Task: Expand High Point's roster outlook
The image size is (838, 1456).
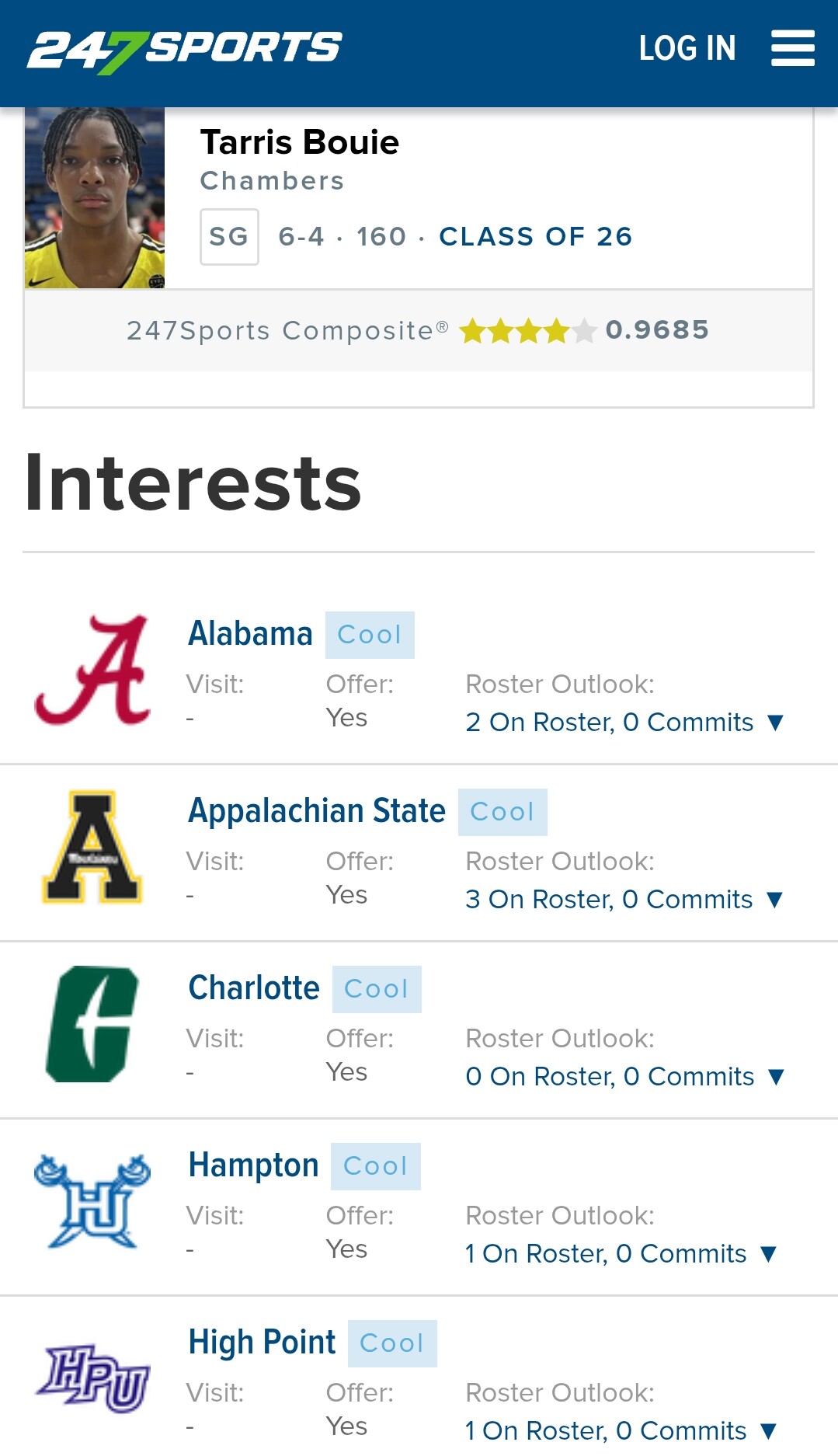Action: 621,1430
